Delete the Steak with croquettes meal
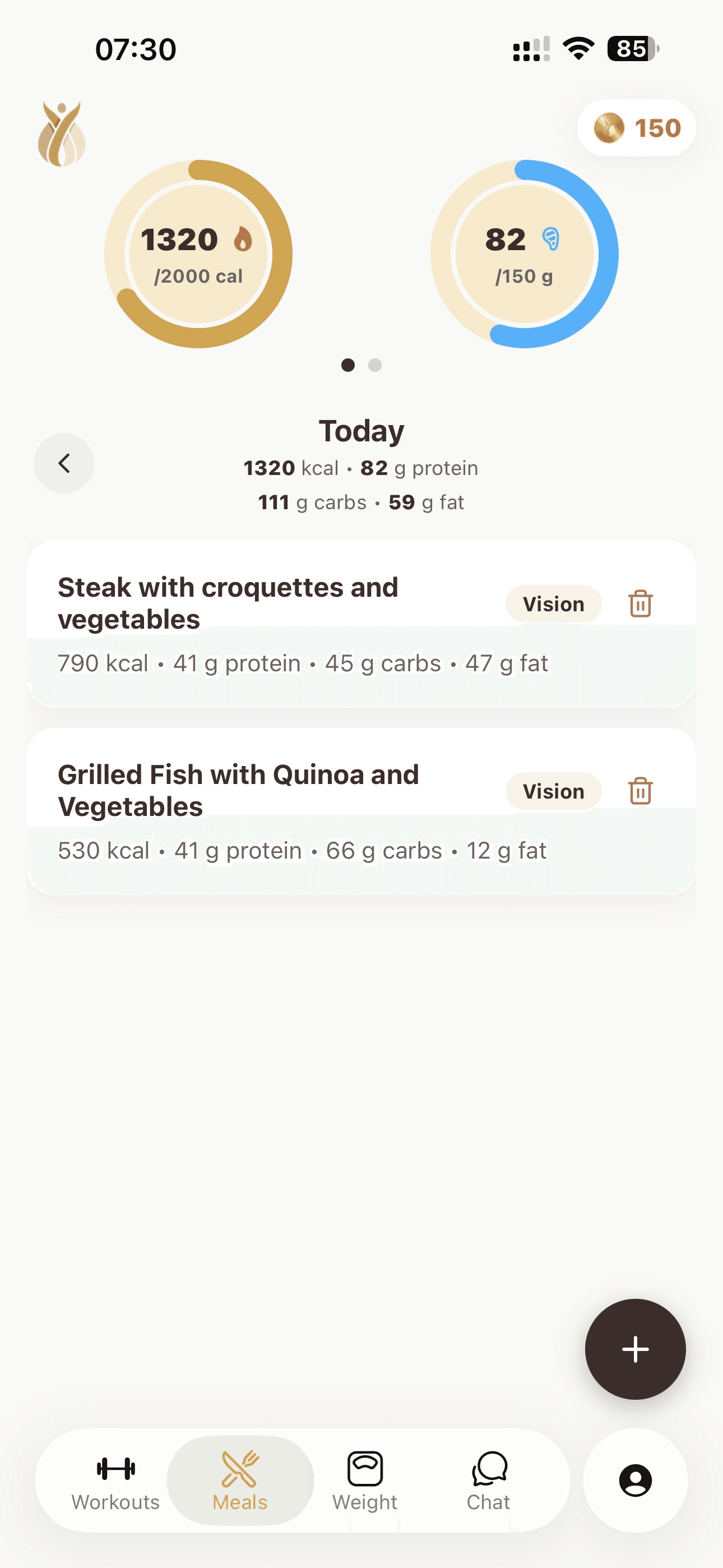This screenshot has height=1568, width=723. click(x=639, y=603)
